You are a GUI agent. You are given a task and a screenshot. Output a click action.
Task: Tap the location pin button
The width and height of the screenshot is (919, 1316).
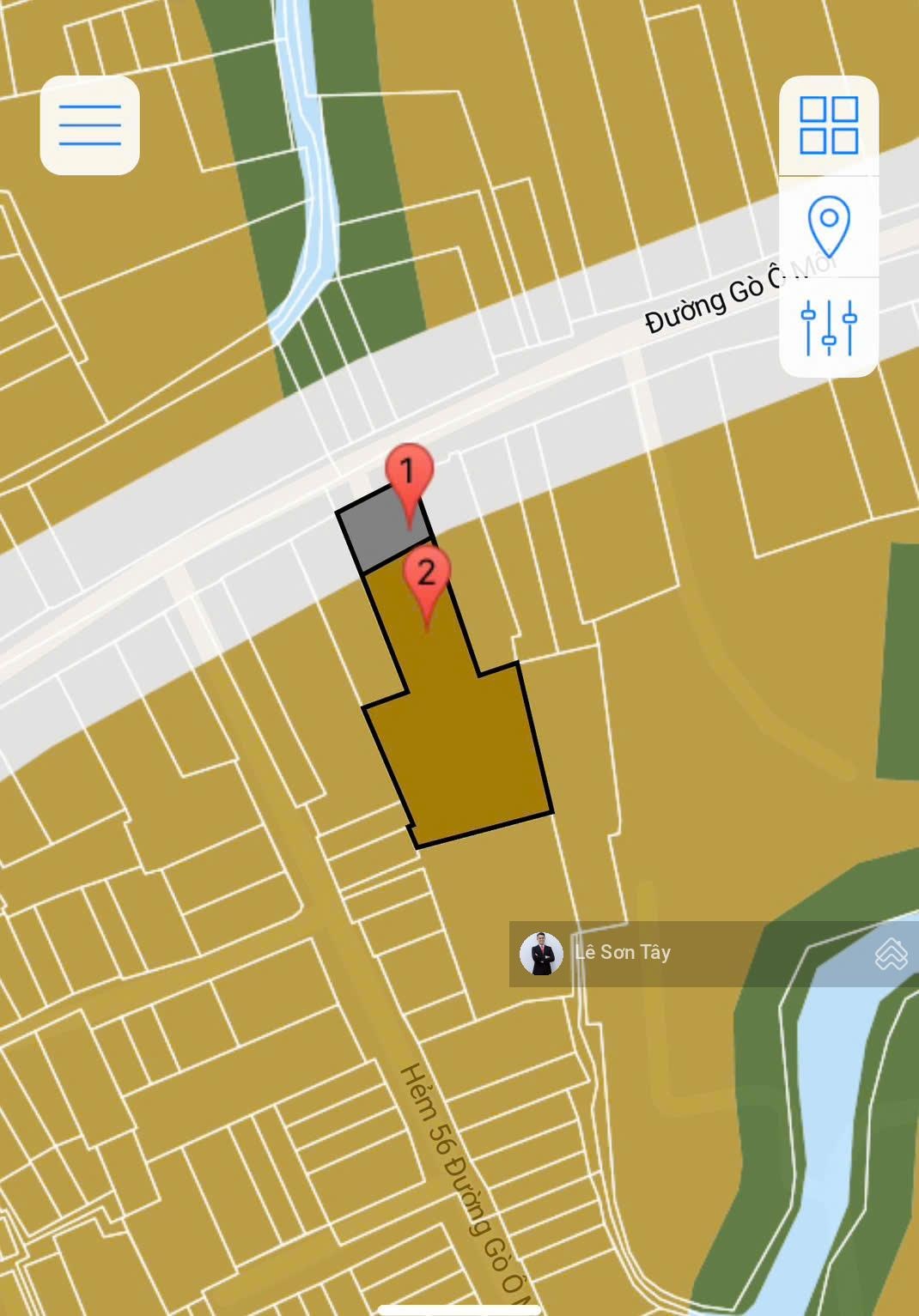(x=828, y=226)
